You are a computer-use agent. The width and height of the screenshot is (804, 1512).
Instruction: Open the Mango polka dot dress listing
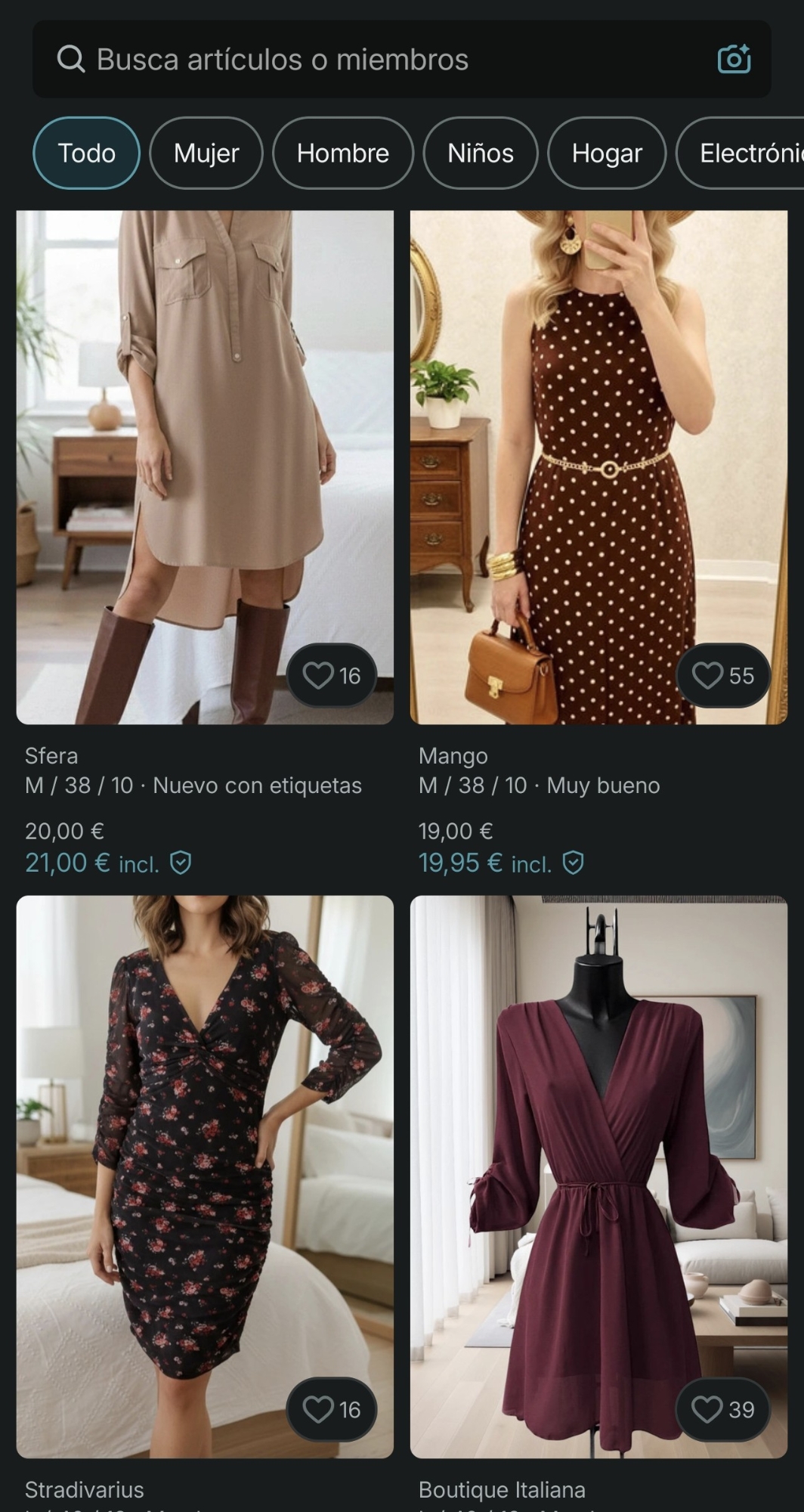pos(597,454)
